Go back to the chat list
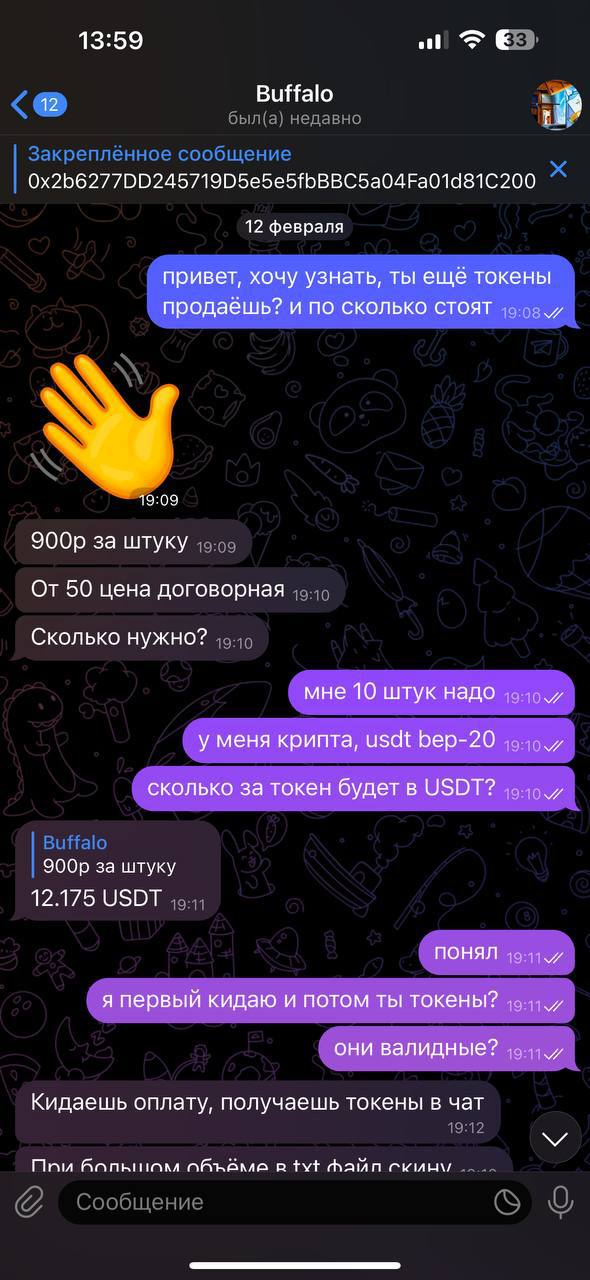Viewport: 590px width, 1280px height. [x=38, y=104]
